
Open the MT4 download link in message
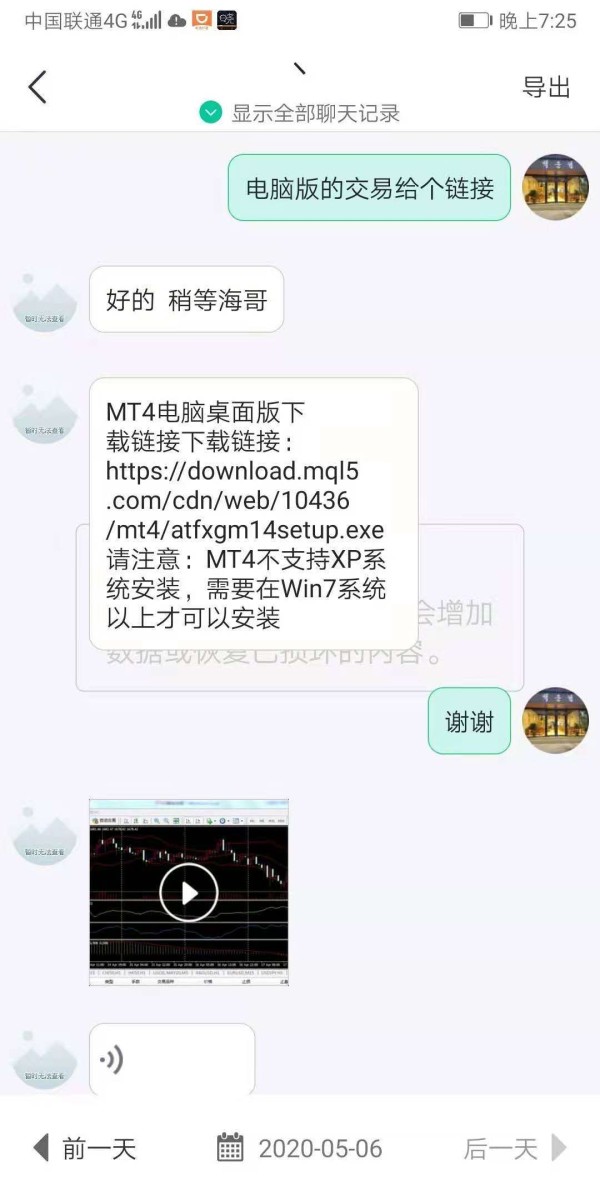click(x=245, y=500)
